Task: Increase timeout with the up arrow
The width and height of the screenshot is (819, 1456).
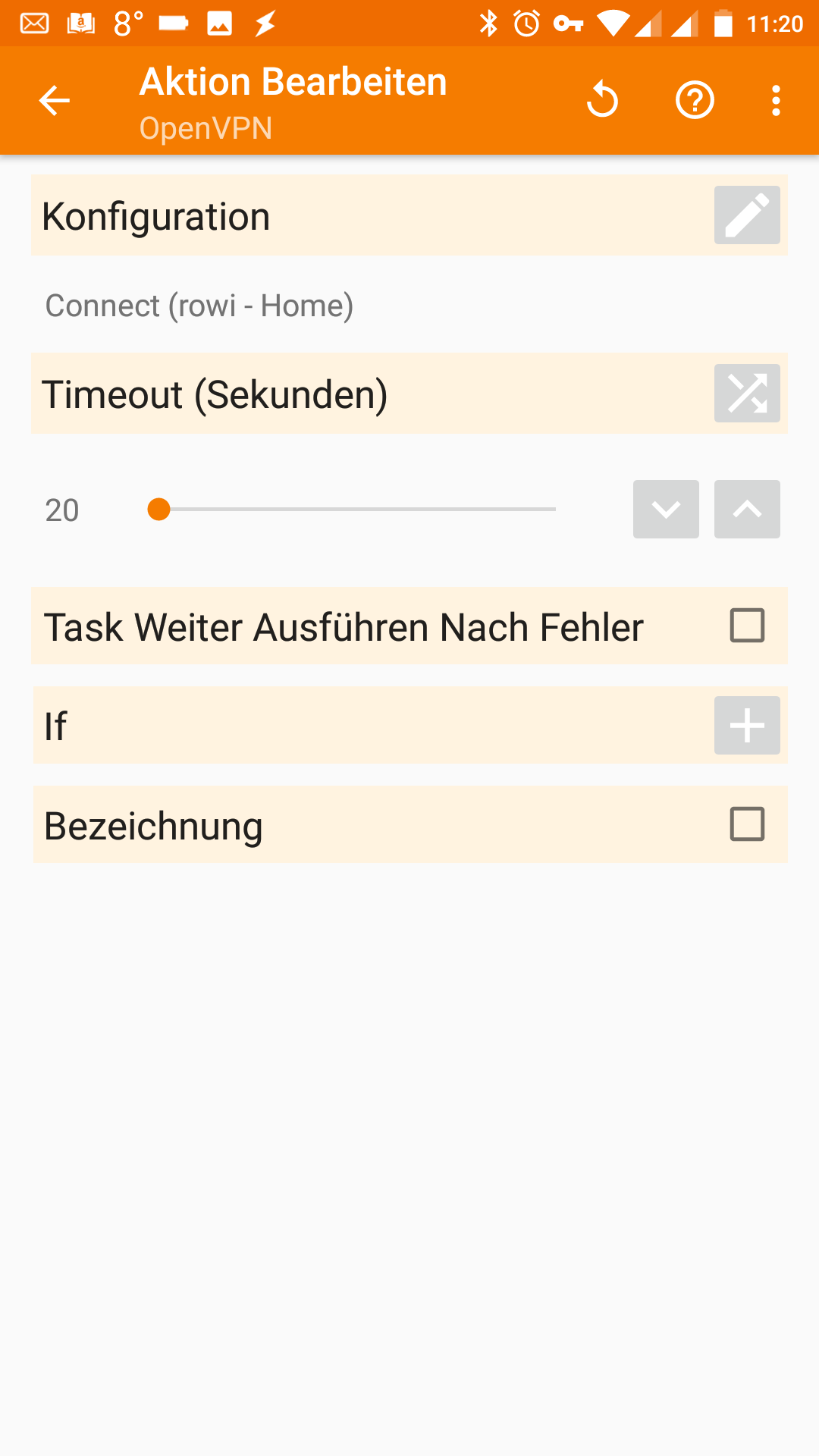Action: [747, 509]
